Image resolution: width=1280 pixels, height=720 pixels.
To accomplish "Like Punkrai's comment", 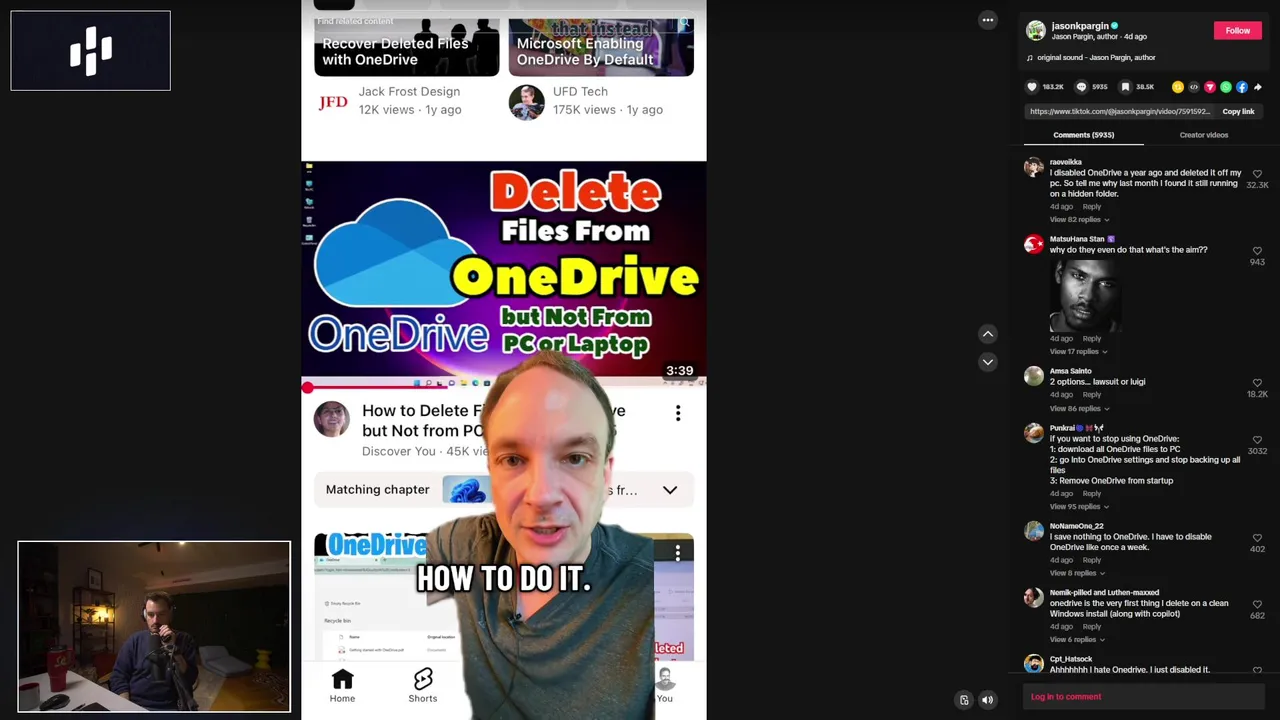I will tap(1257, 440).
